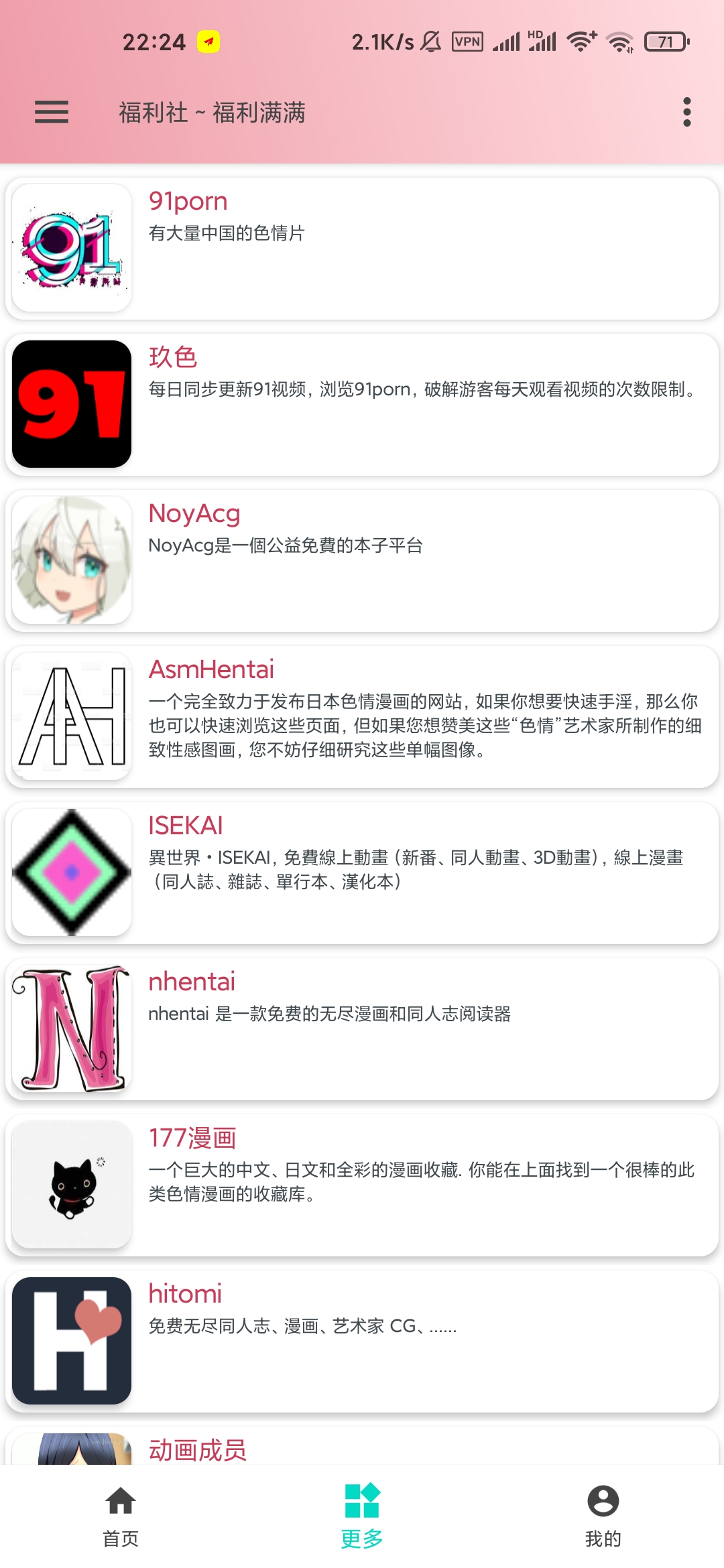Image resolution: width=724 pixels, height=1568 pixels.
Task: Select the 更多 tab
Action: (362, 1517)
